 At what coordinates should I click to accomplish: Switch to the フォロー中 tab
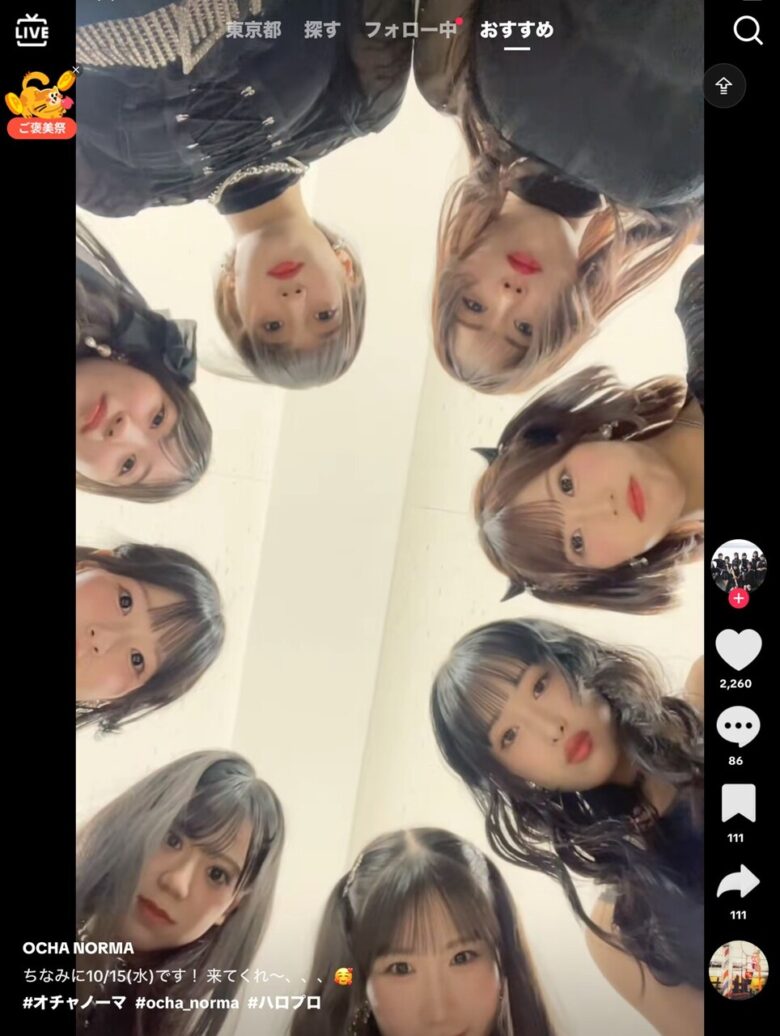click(410, 30)
